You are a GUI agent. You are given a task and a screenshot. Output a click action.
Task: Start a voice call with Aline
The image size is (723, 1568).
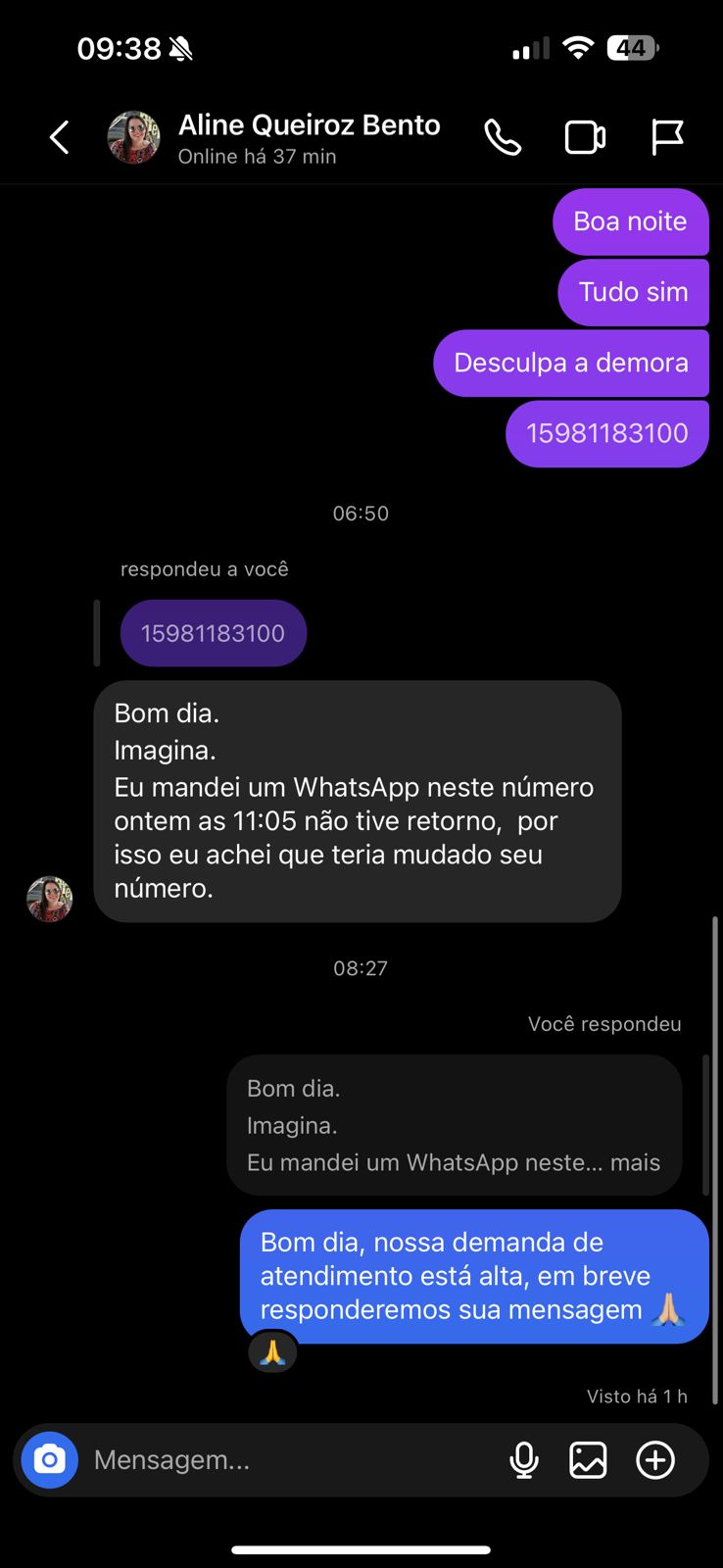503,138
